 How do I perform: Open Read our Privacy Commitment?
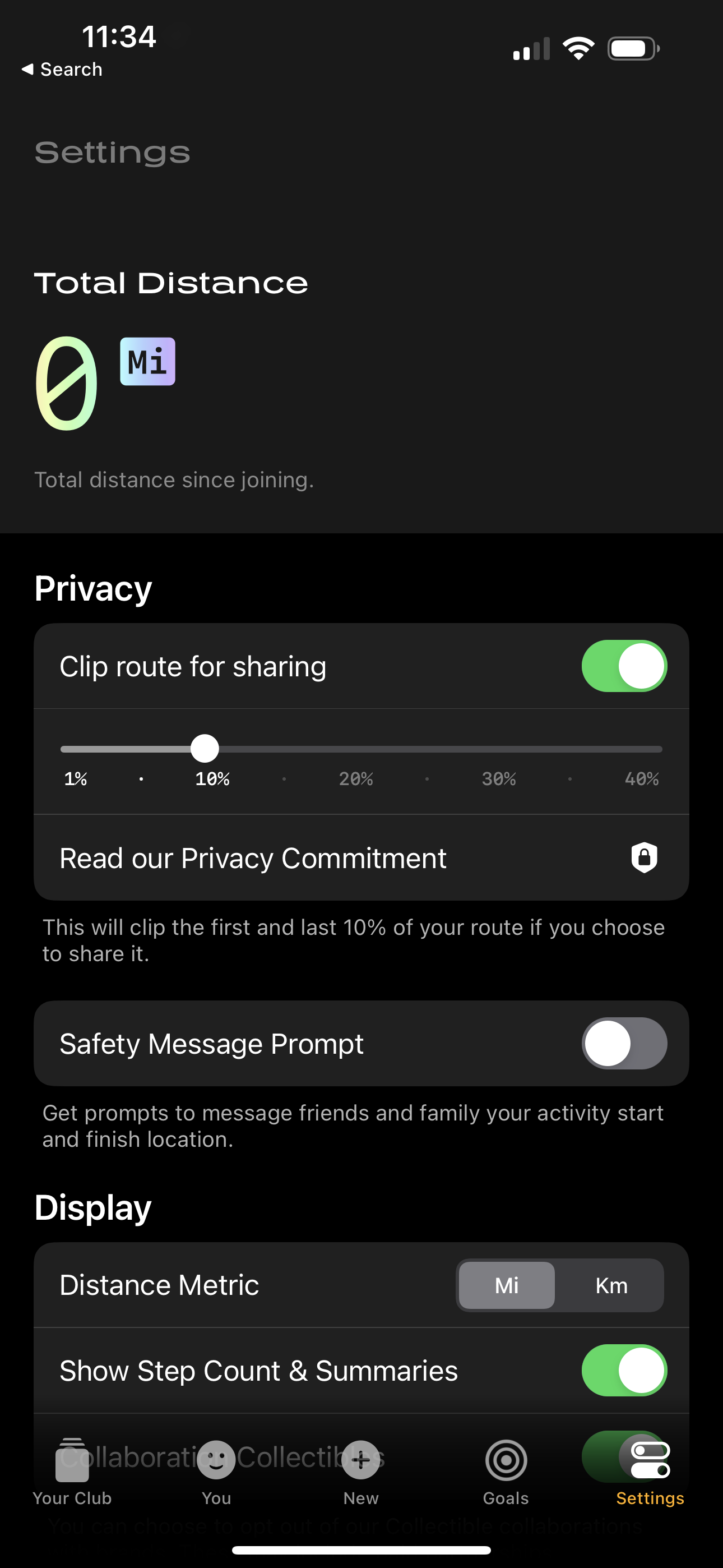pos(253,858)
